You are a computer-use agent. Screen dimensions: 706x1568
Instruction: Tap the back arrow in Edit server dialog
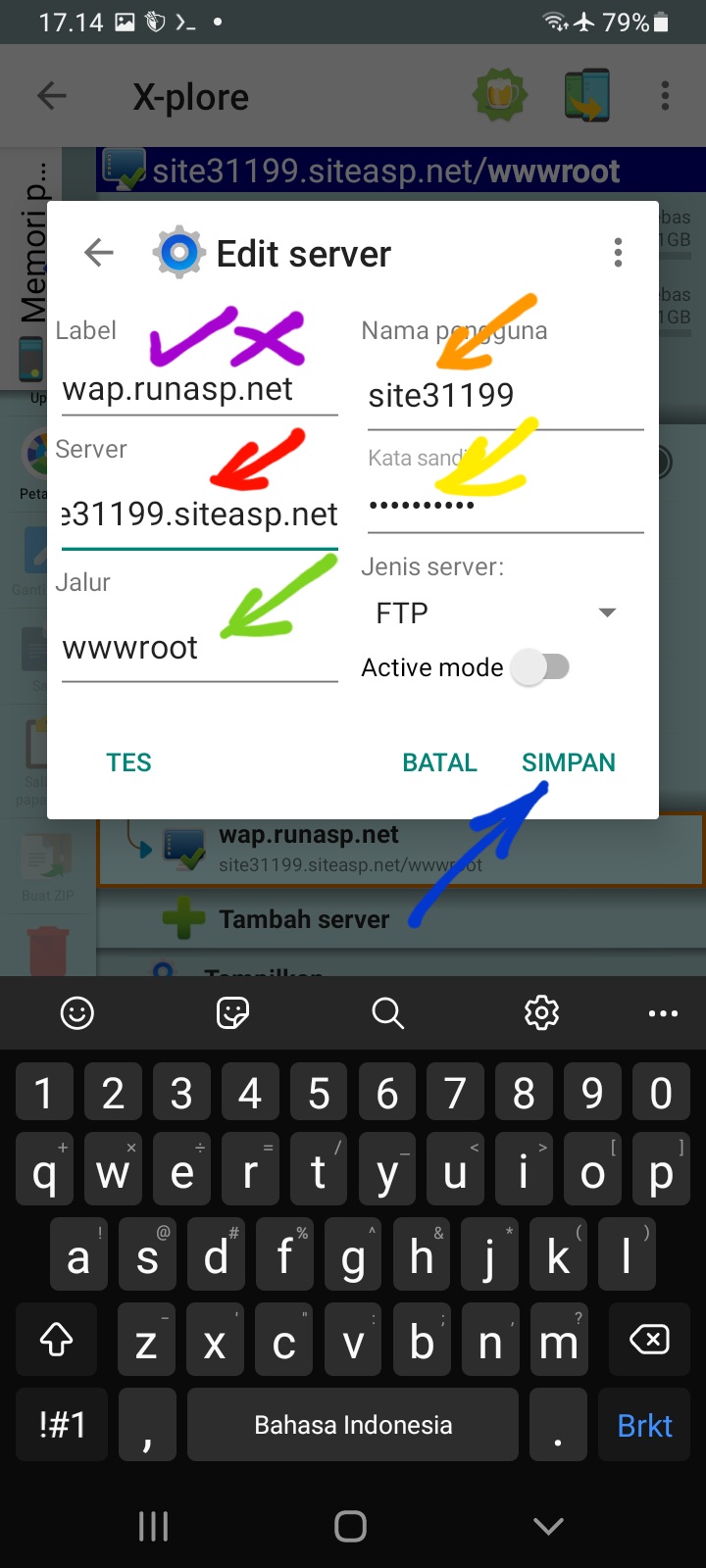99,253
